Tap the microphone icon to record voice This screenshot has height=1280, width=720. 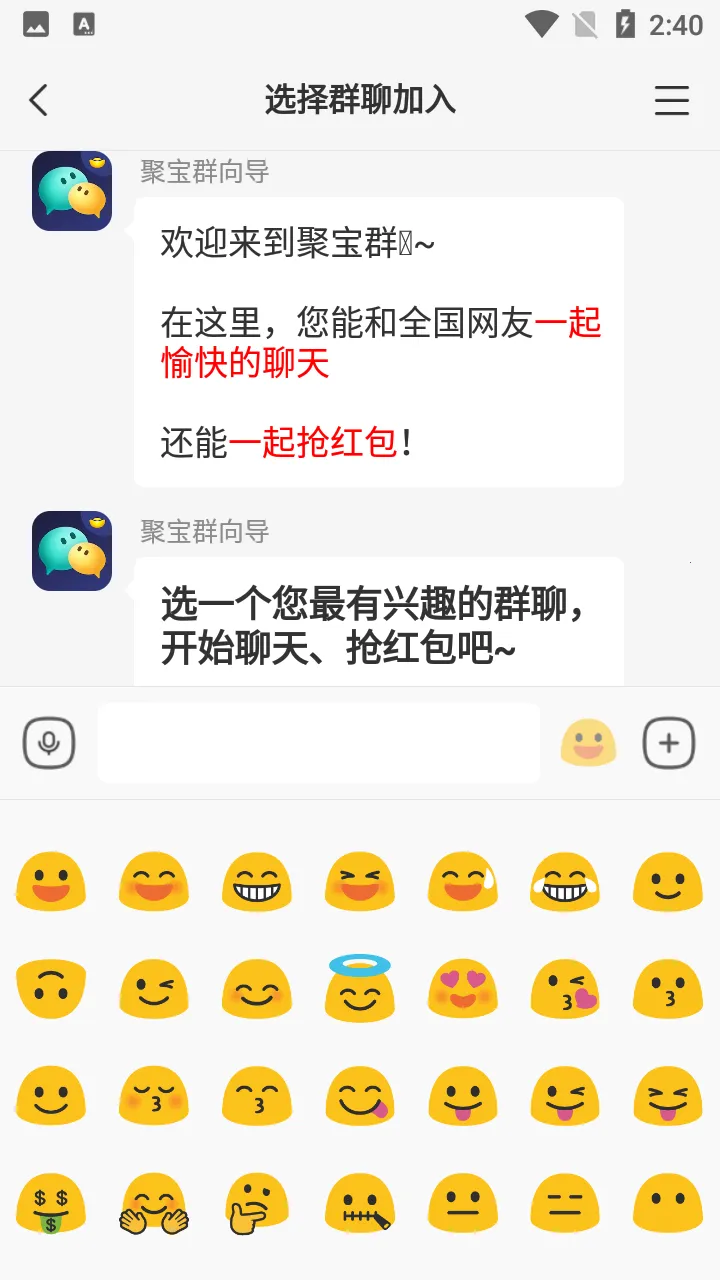(48, 742)
